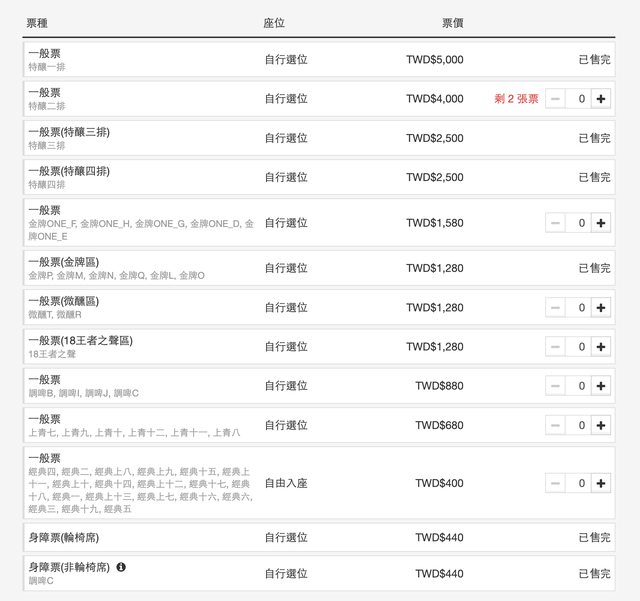This screenshot has width=640, height=601.
Task: Decrease quantity for TWD$4,000 ticket
Action: point(556,99)
